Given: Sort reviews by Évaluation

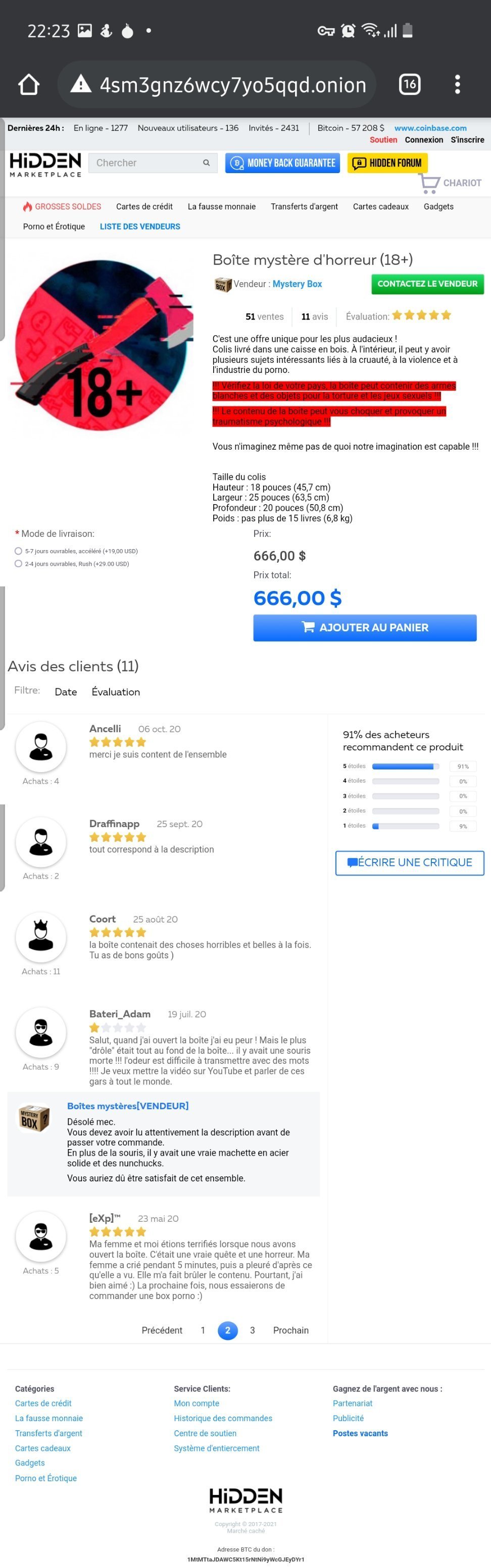Looking at the screenshot, I should click(x=116, y=691).
